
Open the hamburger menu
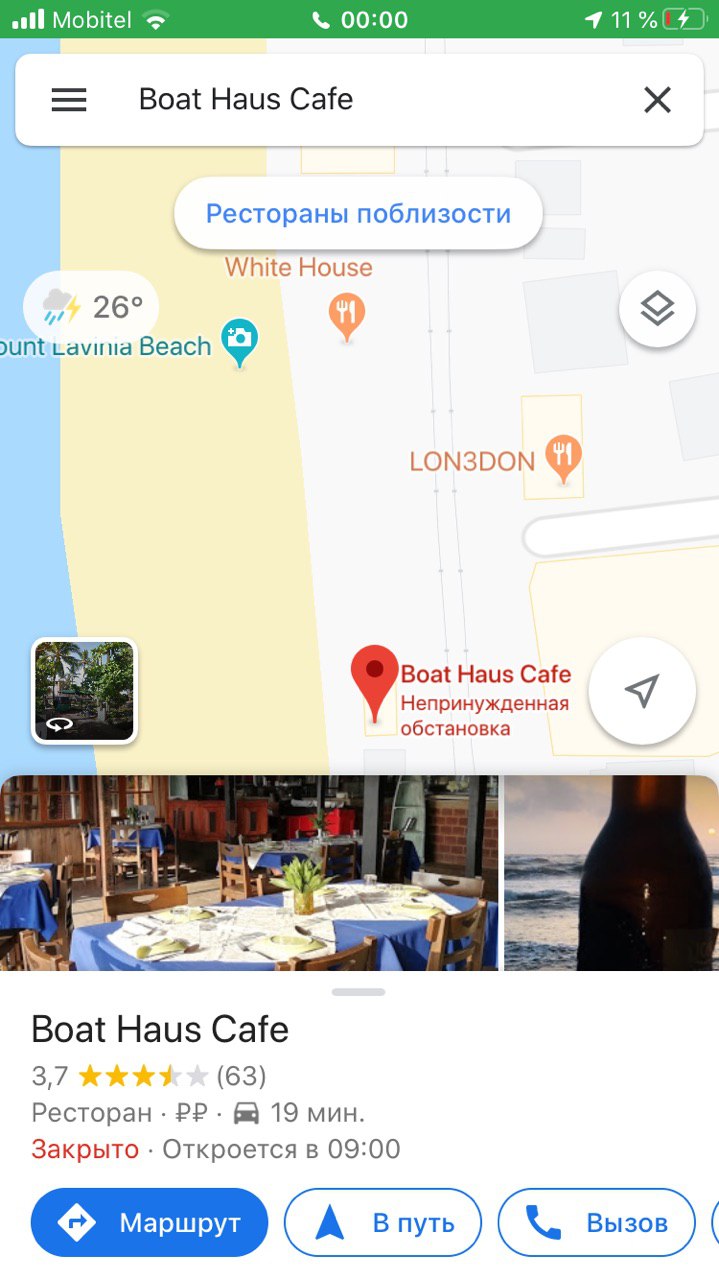(x=69, y=100)
